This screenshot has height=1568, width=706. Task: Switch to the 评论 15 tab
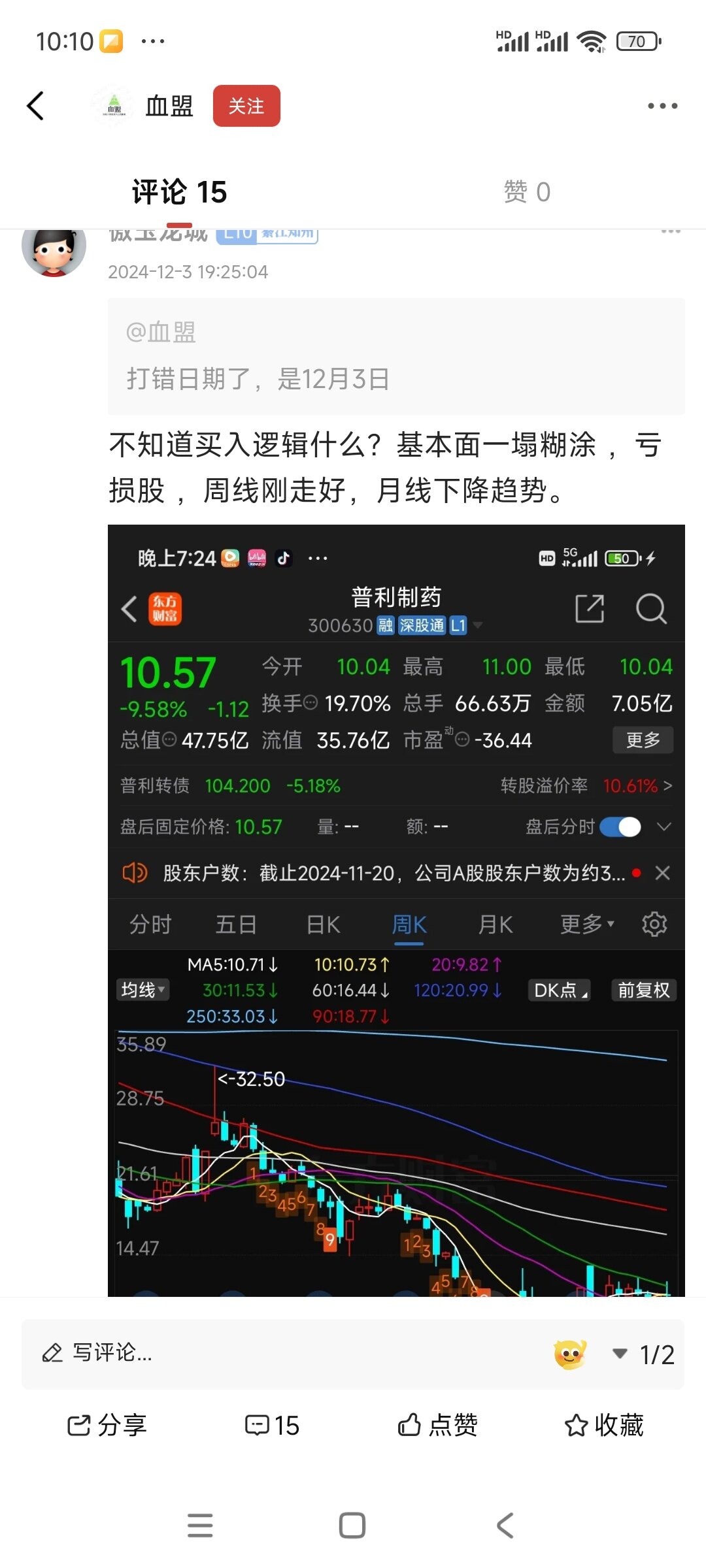pos(179,192)
